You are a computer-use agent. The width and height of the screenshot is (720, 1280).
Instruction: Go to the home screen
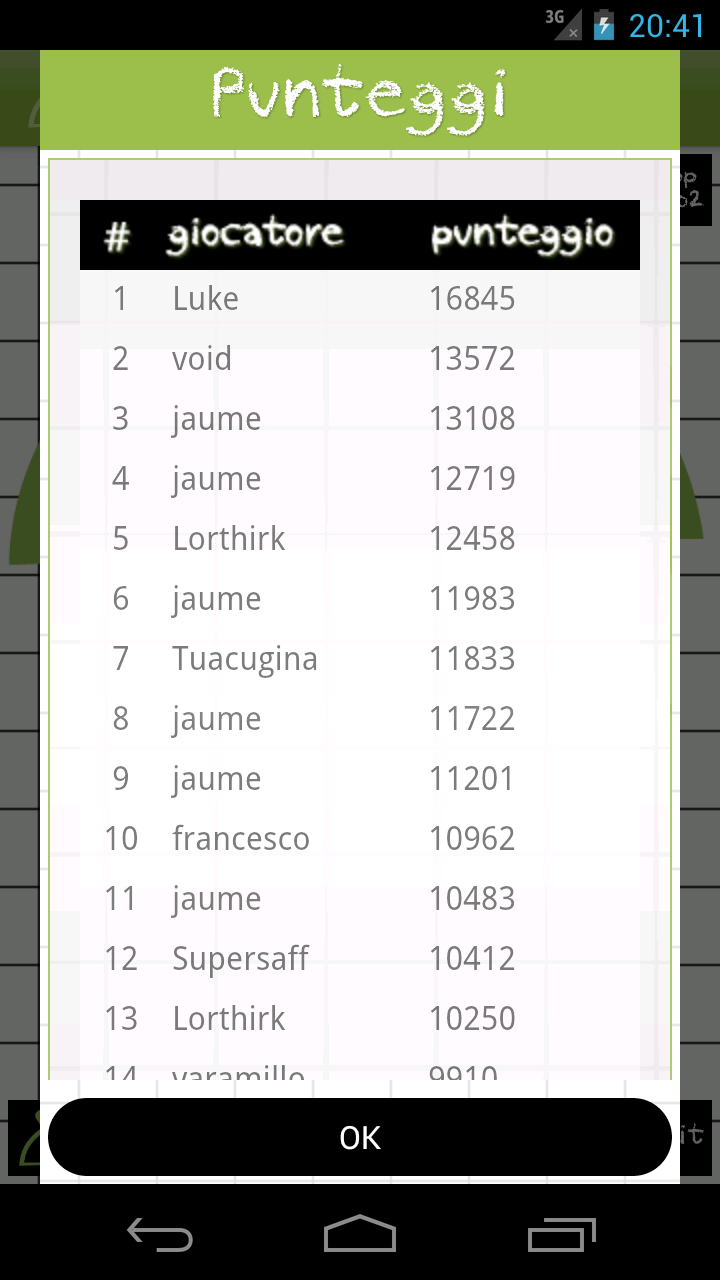[x=360, y=1234]
